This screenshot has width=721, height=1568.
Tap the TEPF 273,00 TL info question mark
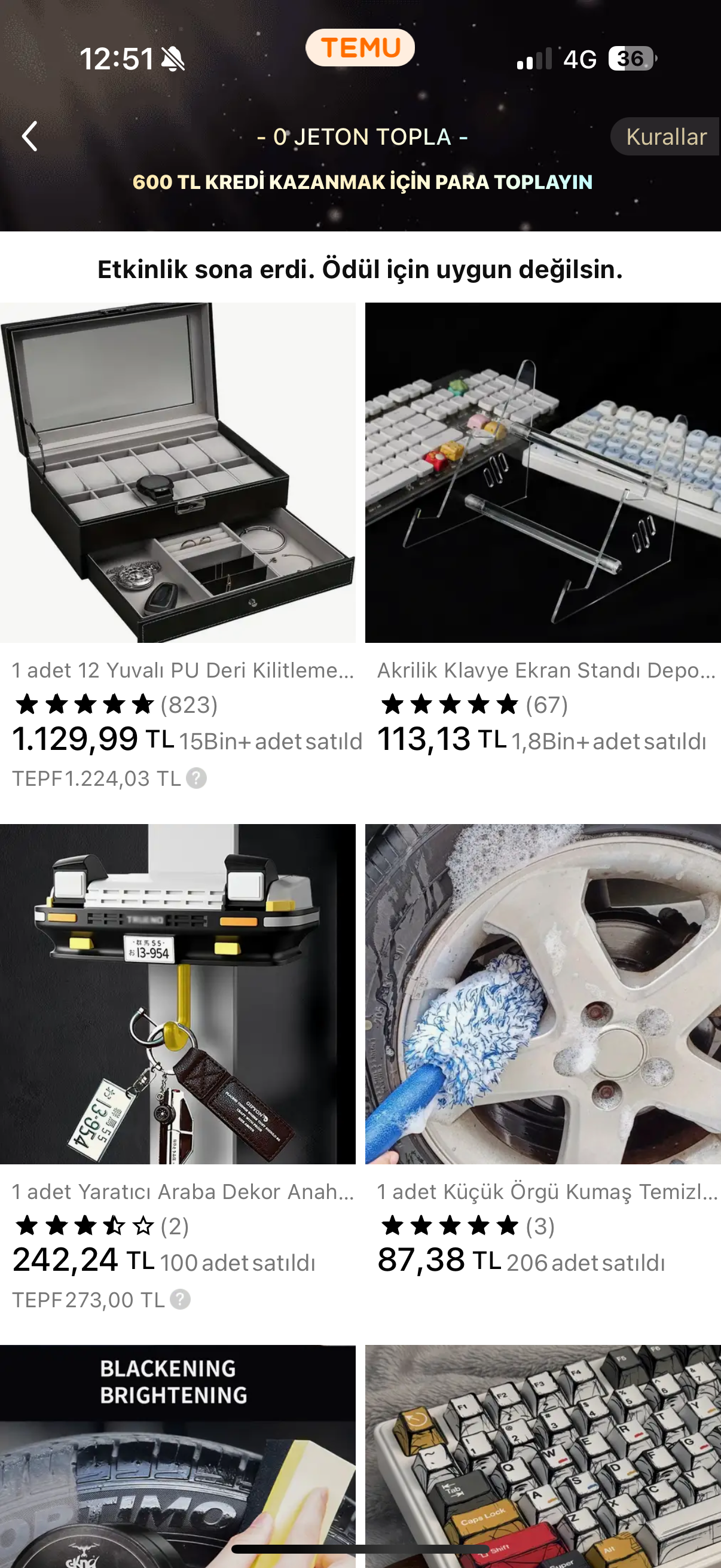click(180, 1299)
